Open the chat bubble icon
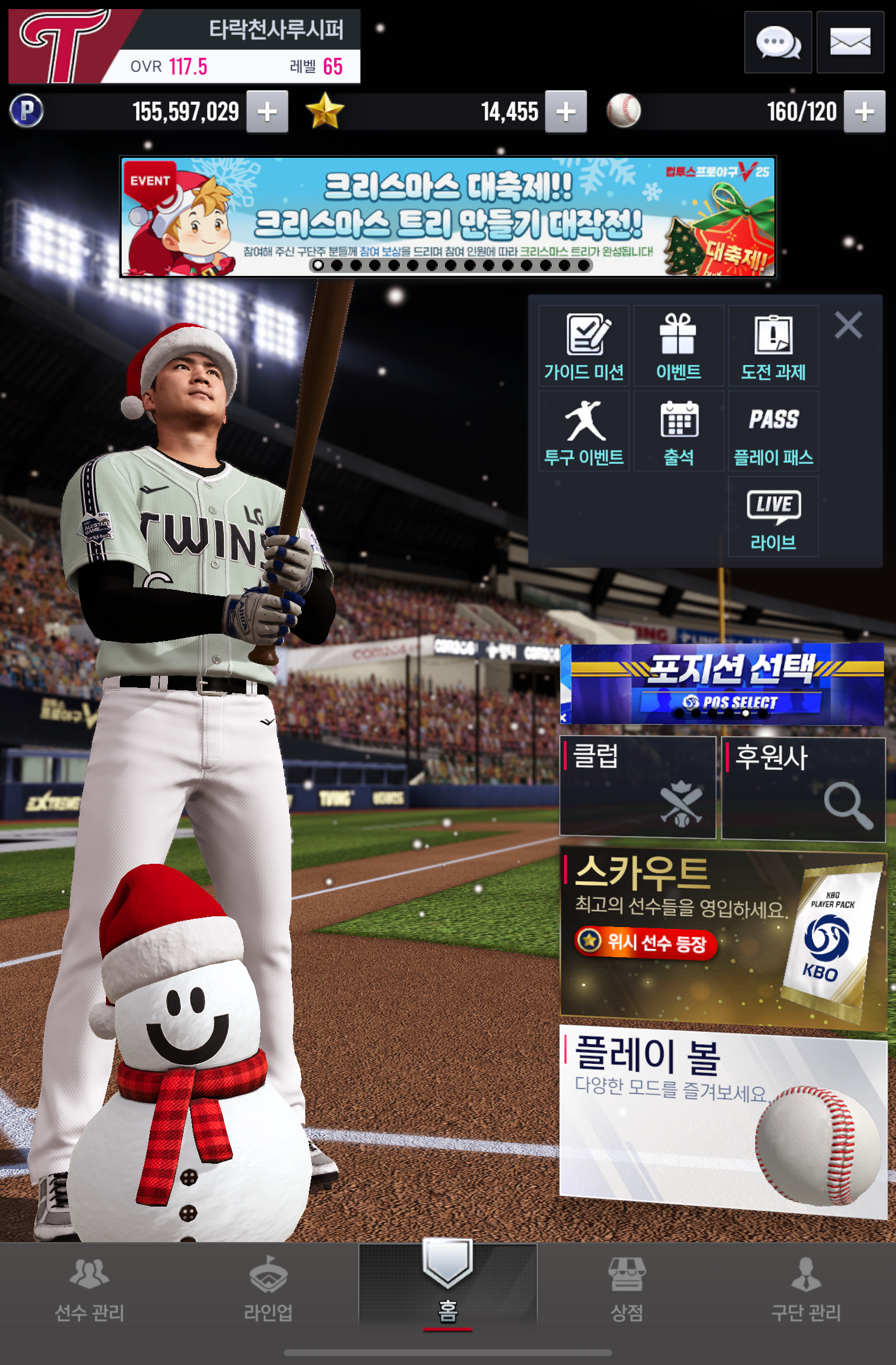The width and height of the screenshot is (896, 1365). tap(777, 43)
